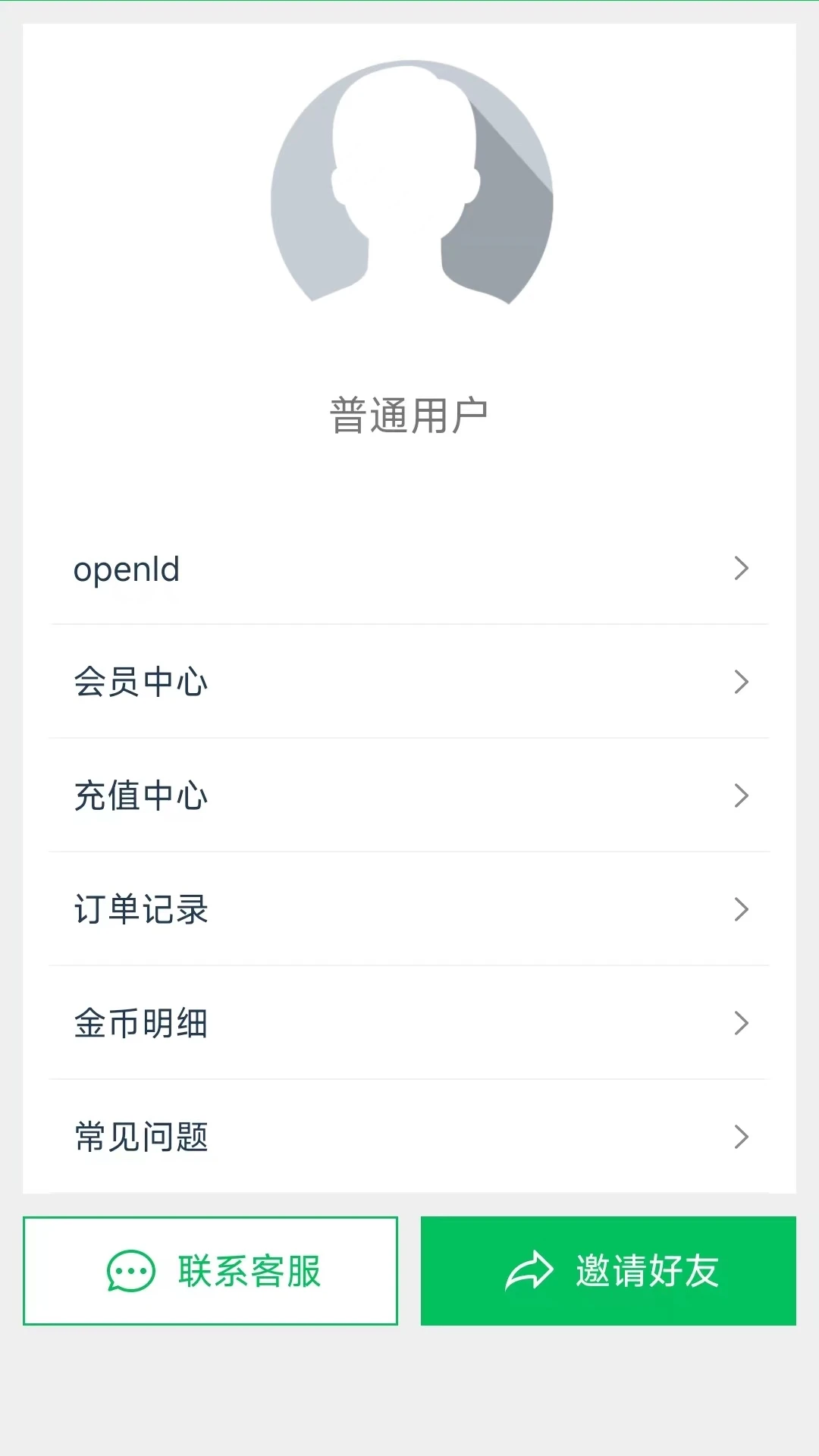Open the openId detail row

click(x=303, y=568)
